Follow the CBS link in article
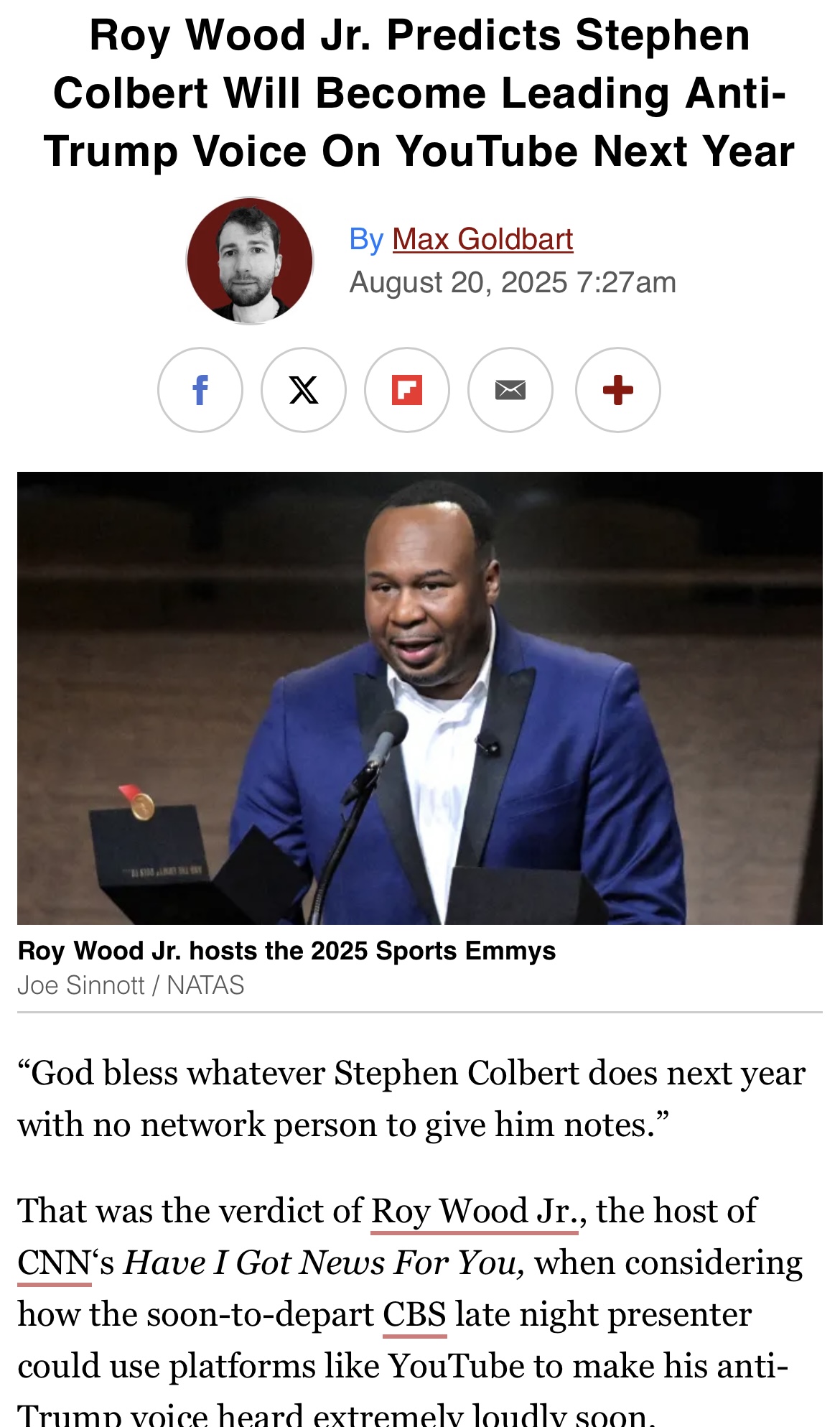The image size is (840, 1427). [414, 1314]
